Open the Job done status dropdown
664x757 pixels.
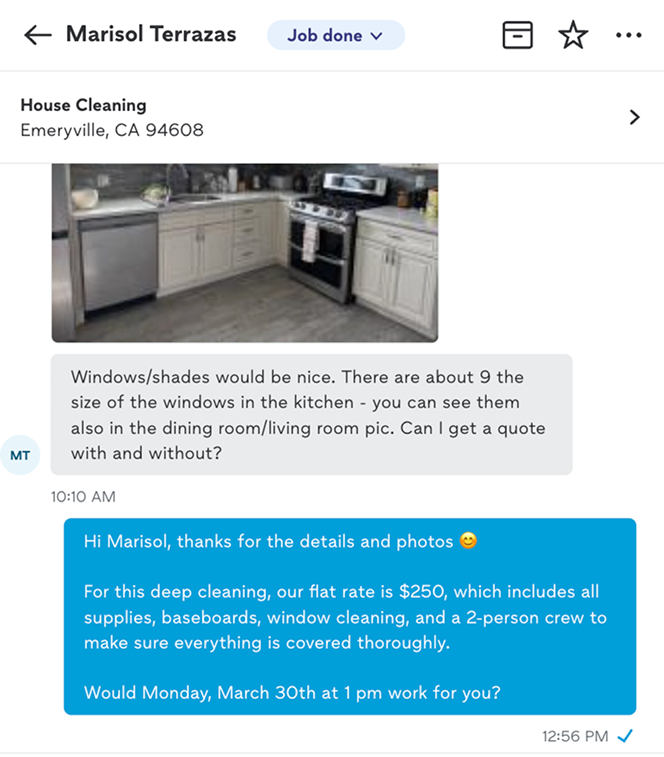tap(335, 35)
